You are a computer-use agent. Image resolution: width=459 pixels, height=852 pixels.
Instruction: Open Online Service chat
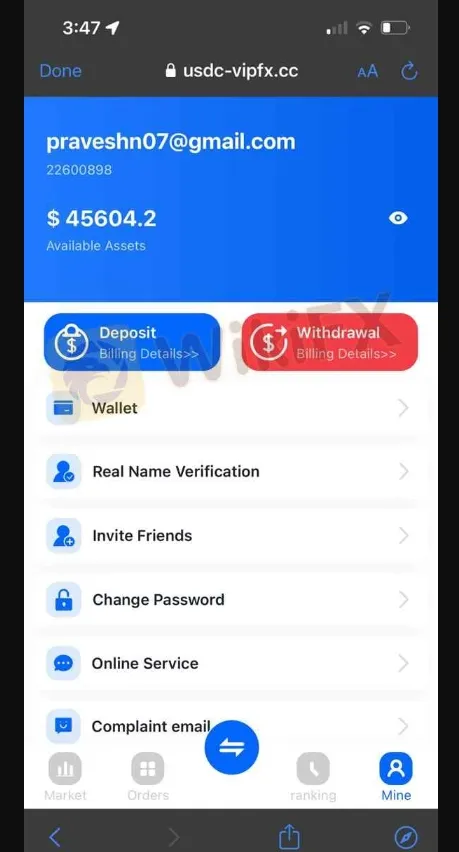tap(229, 663)
